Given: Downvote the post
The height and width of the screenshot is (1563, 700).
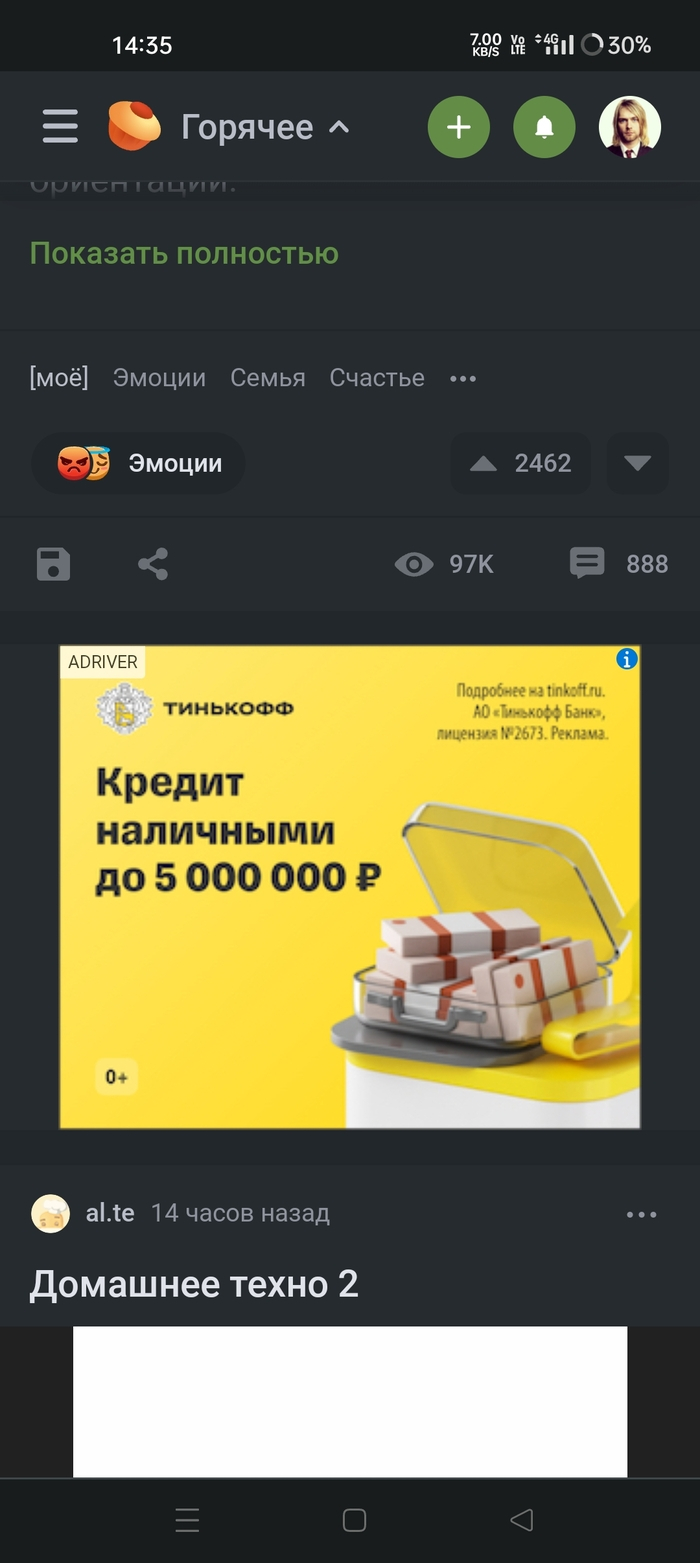Looking at the screenshot, I should 637,463.
